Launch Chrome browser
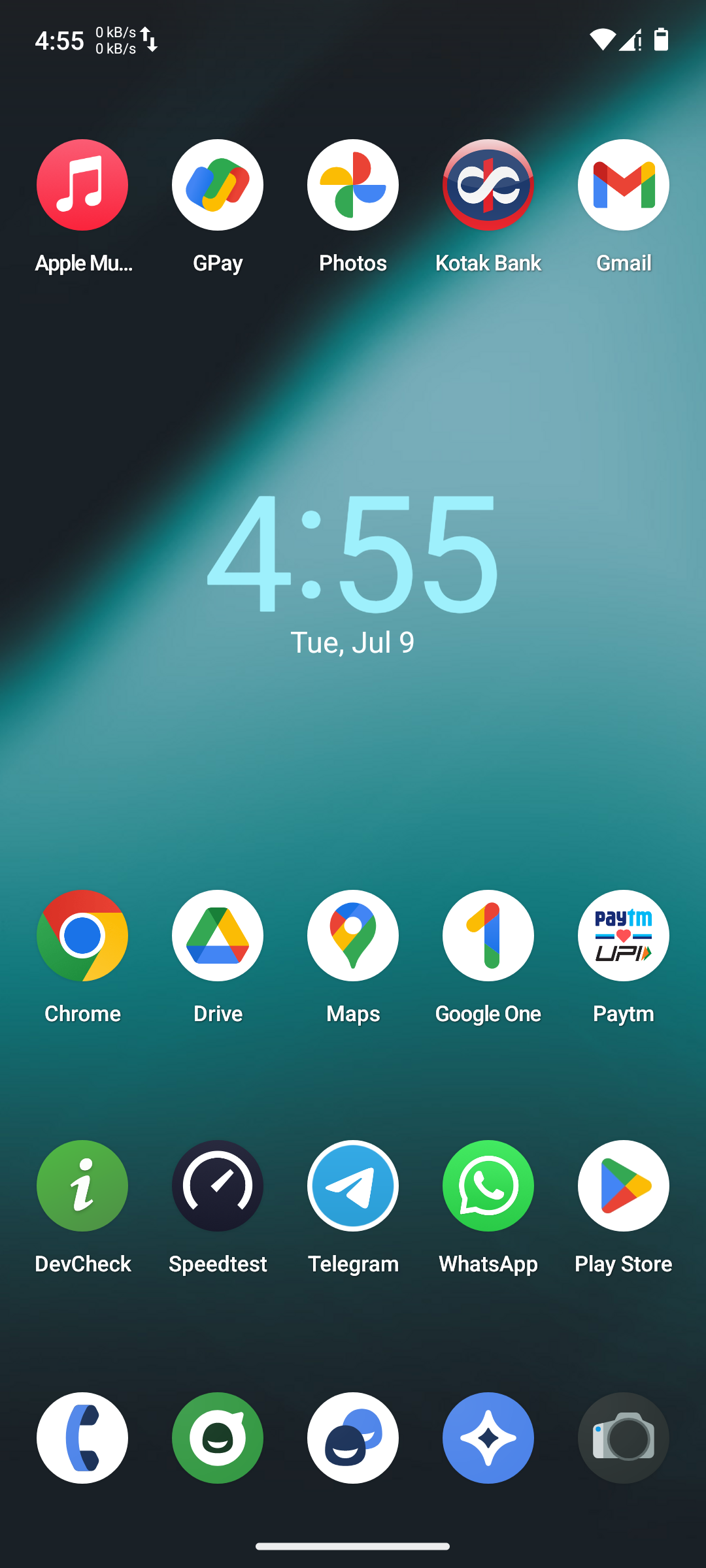 coord(82,936)
